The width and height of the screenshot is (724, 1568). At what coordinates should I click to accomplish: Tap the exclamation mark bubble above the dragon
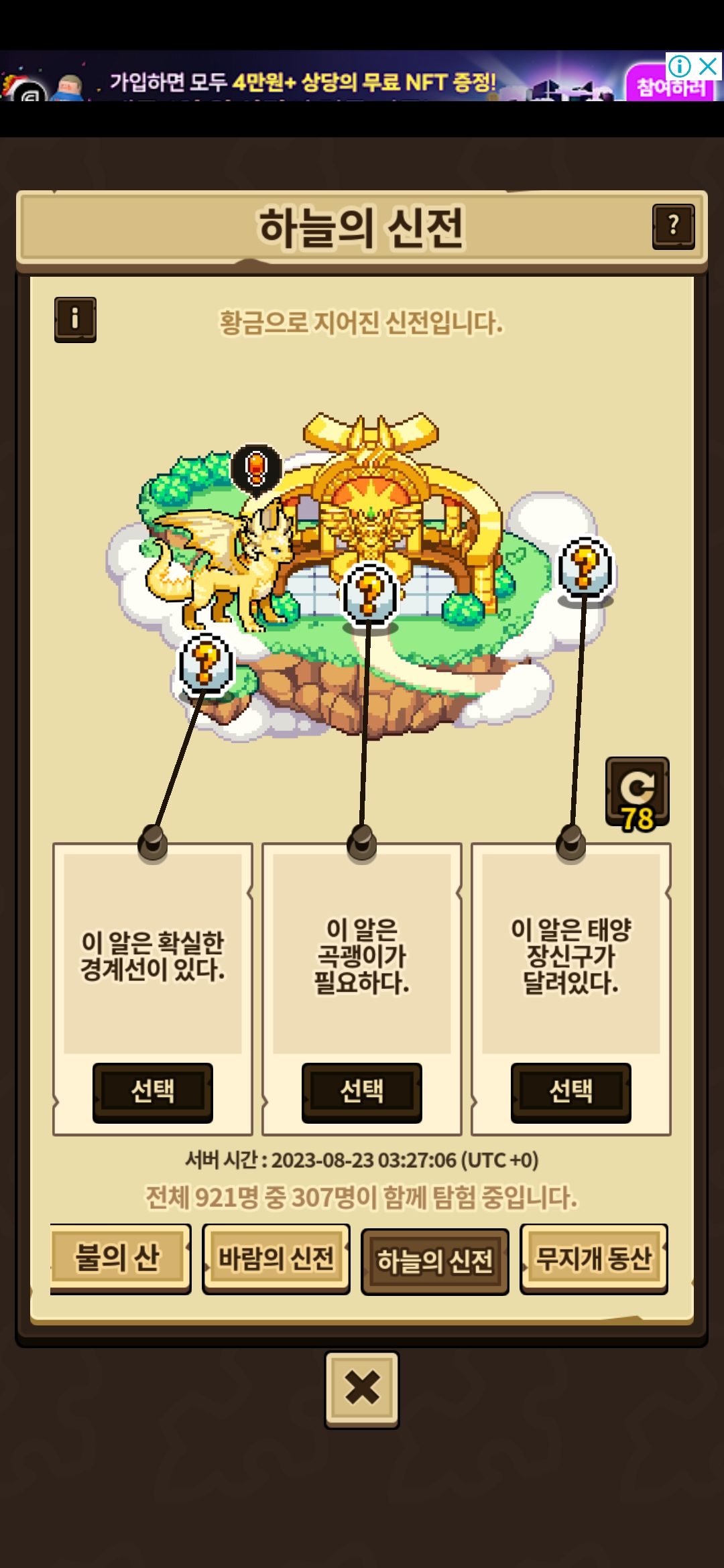click(256, 468)
